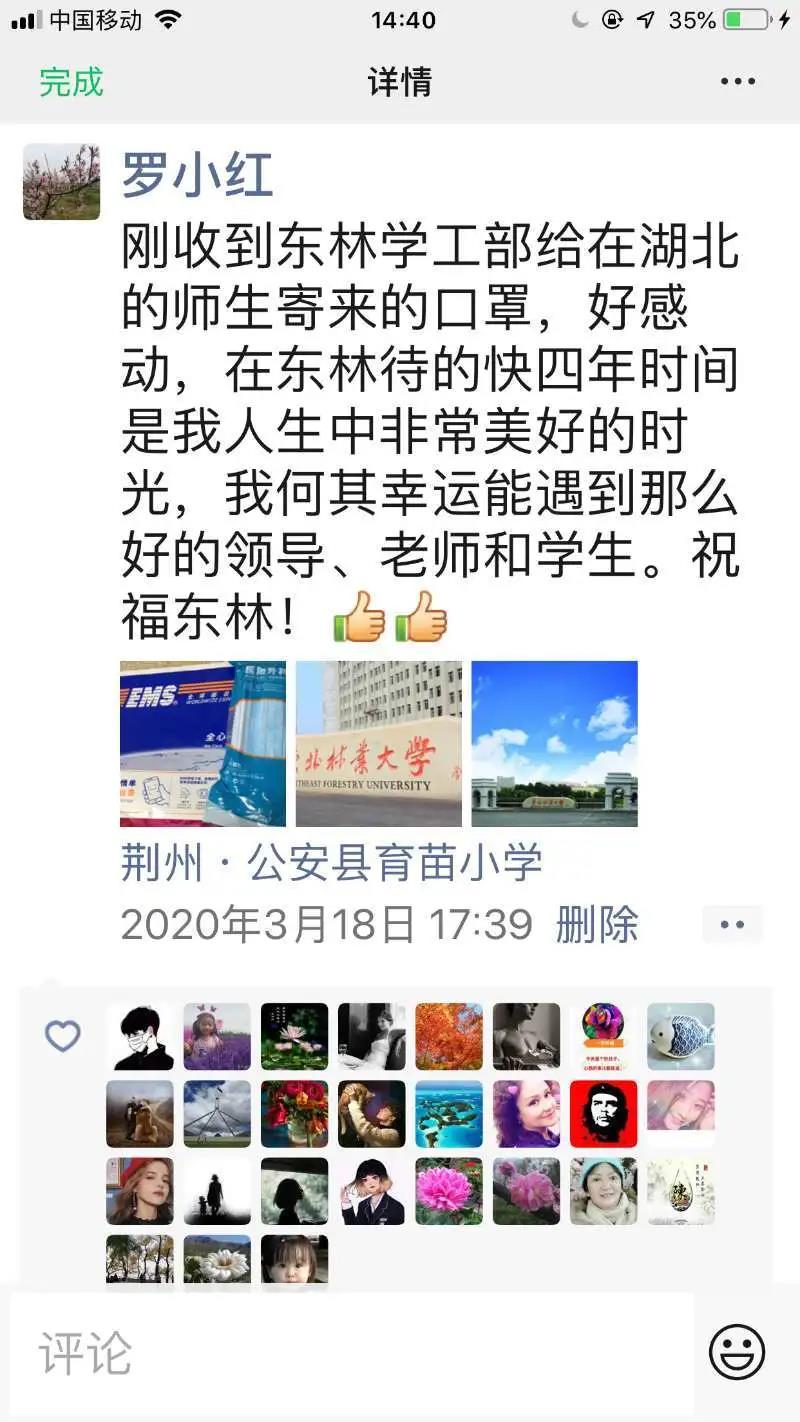Open the Che Guevara avatar liker's profile
Image resolution: width=800 pixels, height=1422 pixels.
[x=603, y=1113]
